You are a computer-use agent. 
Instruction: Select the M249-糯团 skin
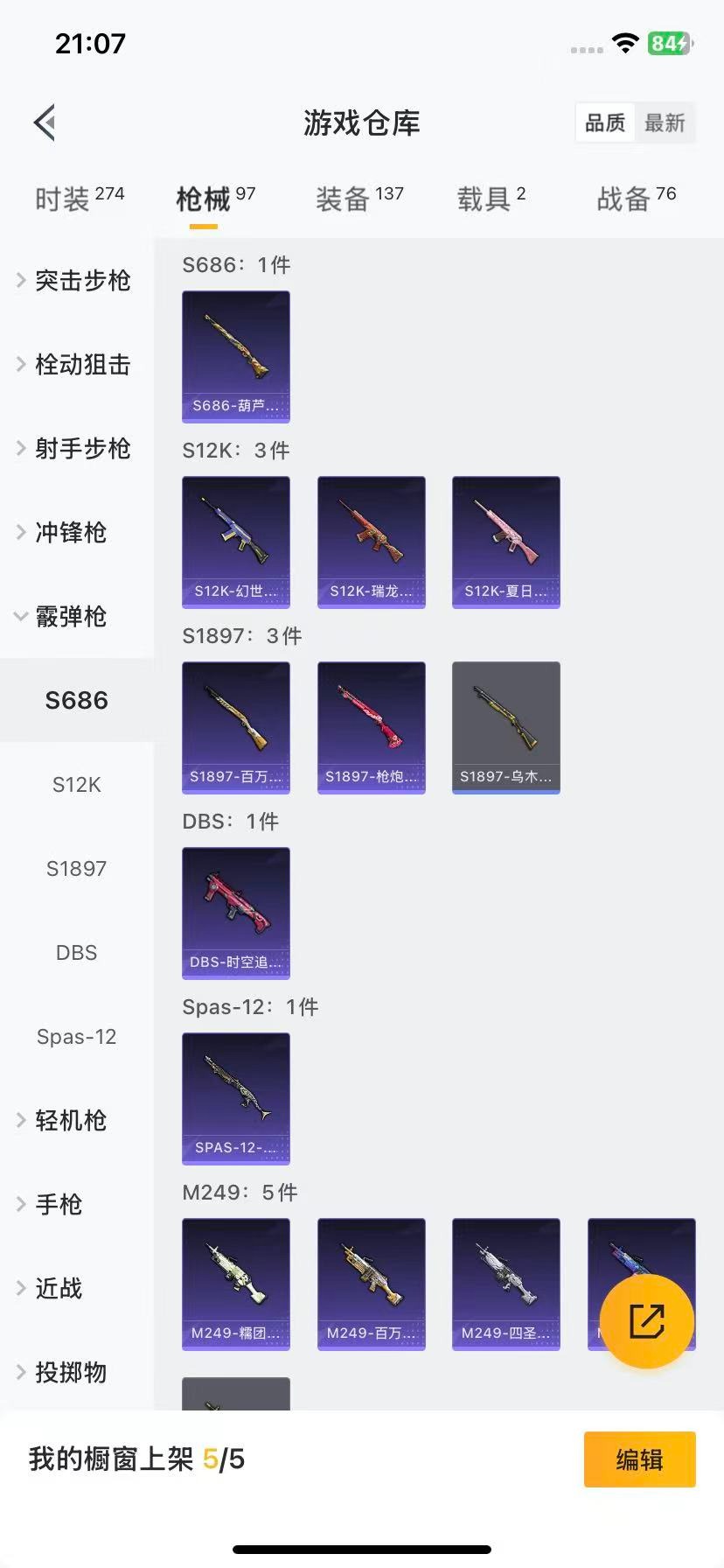(x=235, y=1284)
